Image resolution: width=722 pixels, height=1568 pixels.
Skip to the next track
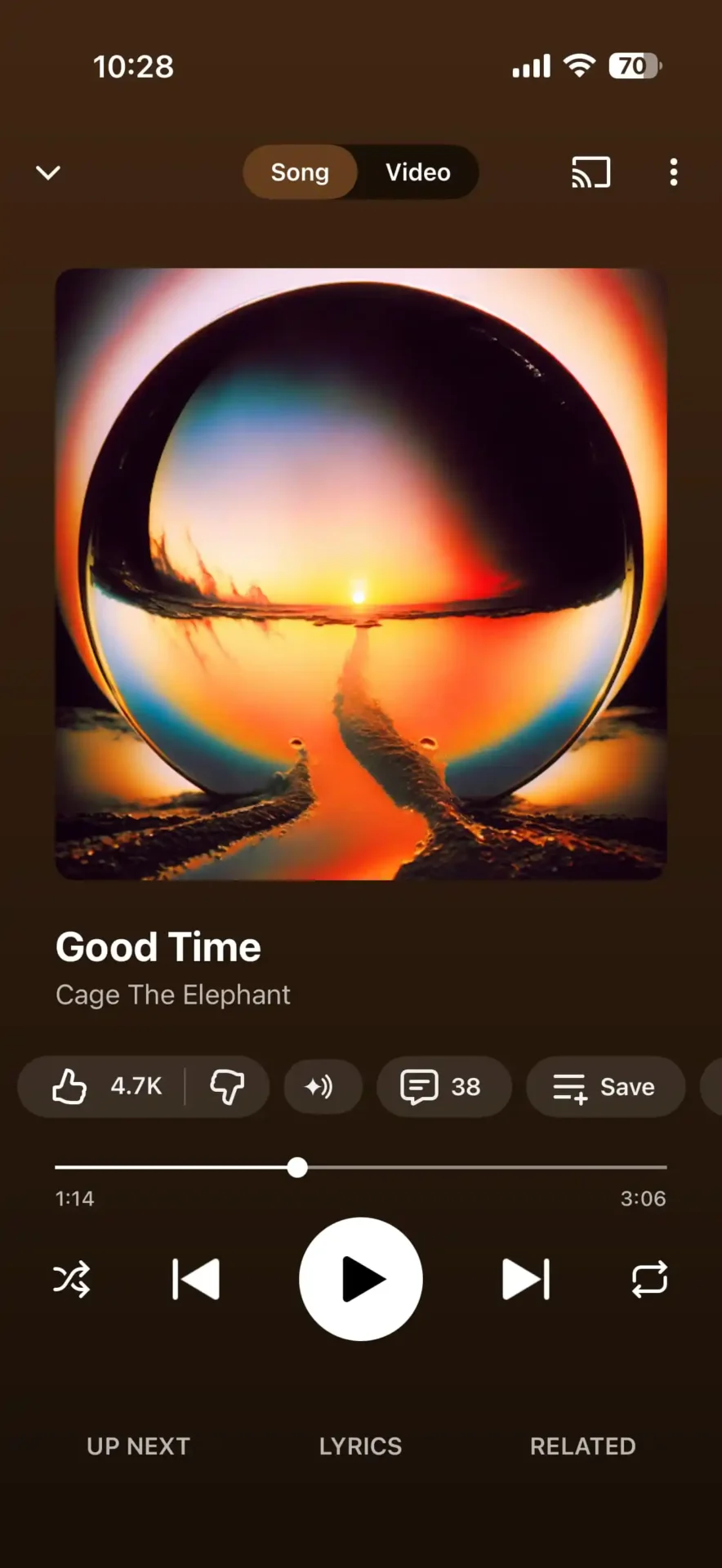coord(526,1279)
